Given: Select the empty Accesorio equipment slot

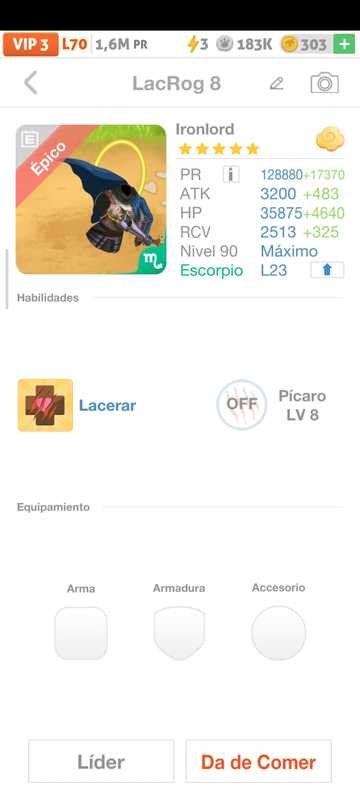Looking at the screenshot, I should pos(278,633).
